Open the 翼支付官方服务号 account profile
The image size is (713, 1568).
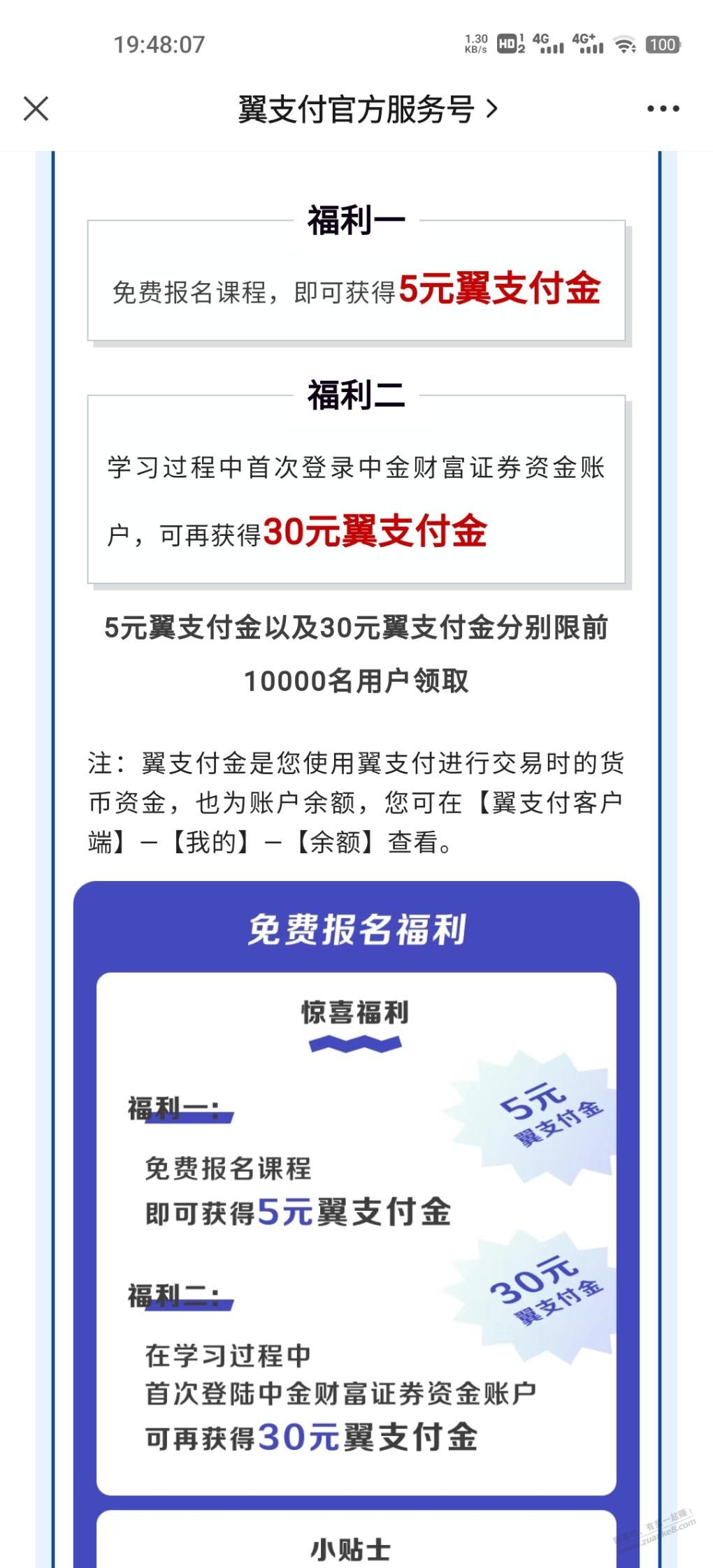pyautogui.click(x=368, y=109)
